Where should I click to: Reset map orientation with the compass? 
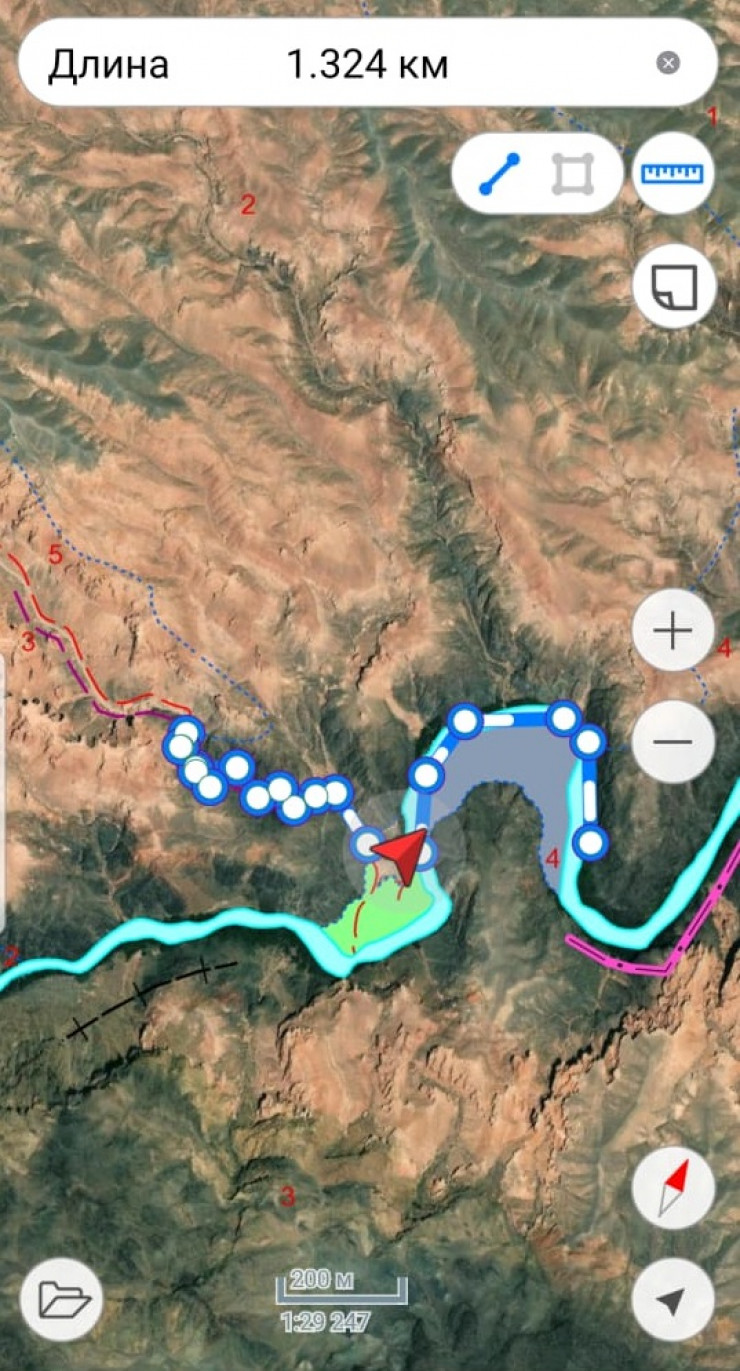coord(673,1188)
